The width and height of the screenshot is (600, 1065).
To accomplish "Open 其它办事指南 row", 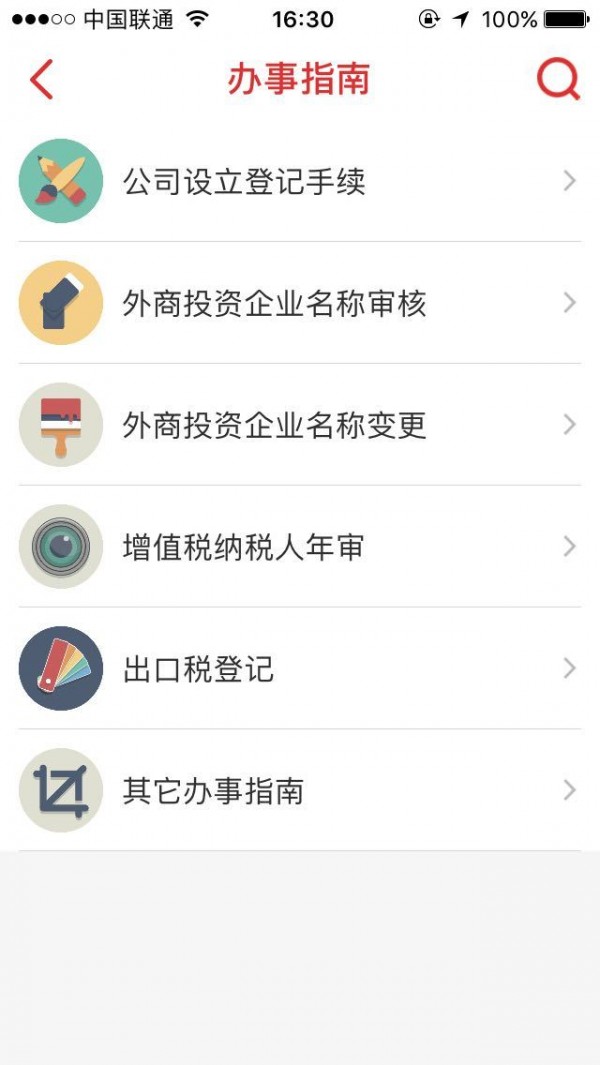I will (300, 791).
